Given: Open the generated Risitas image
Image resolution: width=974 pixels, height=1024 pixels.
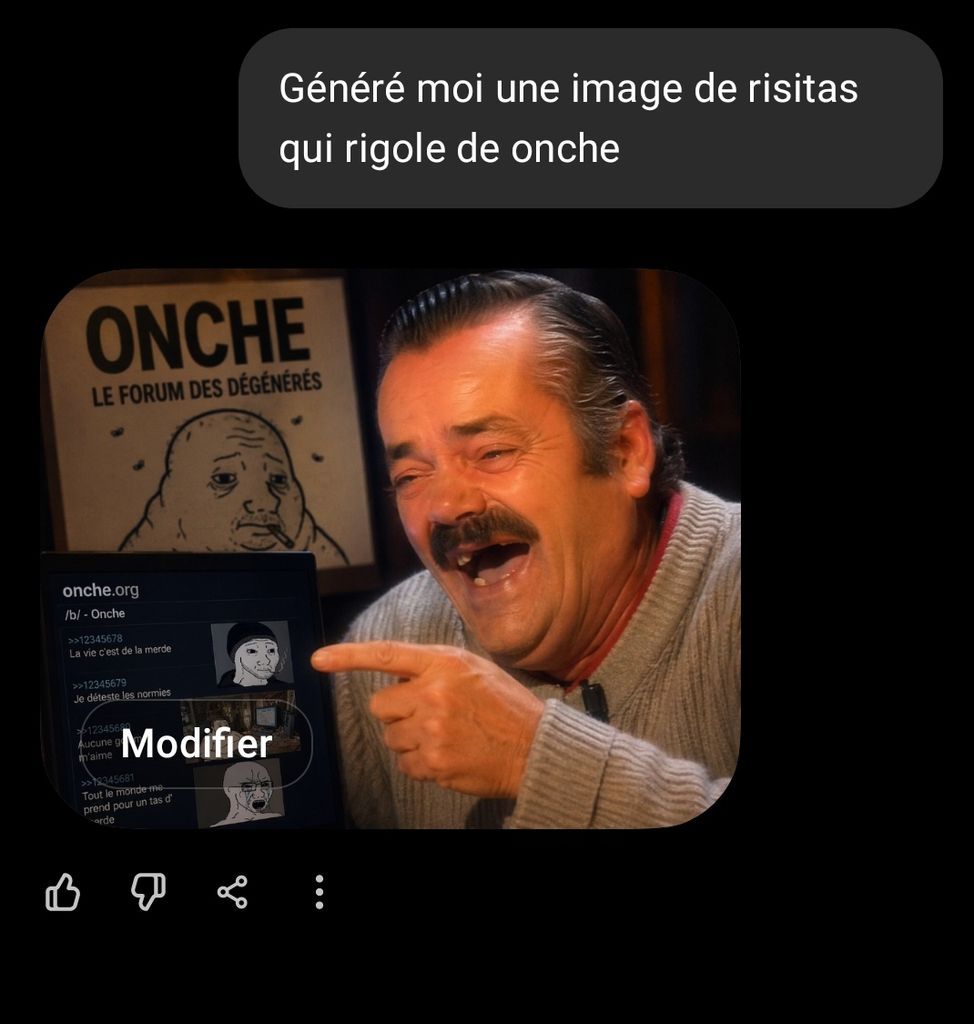Looking at the screenshot, I should pyautogui.click(x=391, y=549).
